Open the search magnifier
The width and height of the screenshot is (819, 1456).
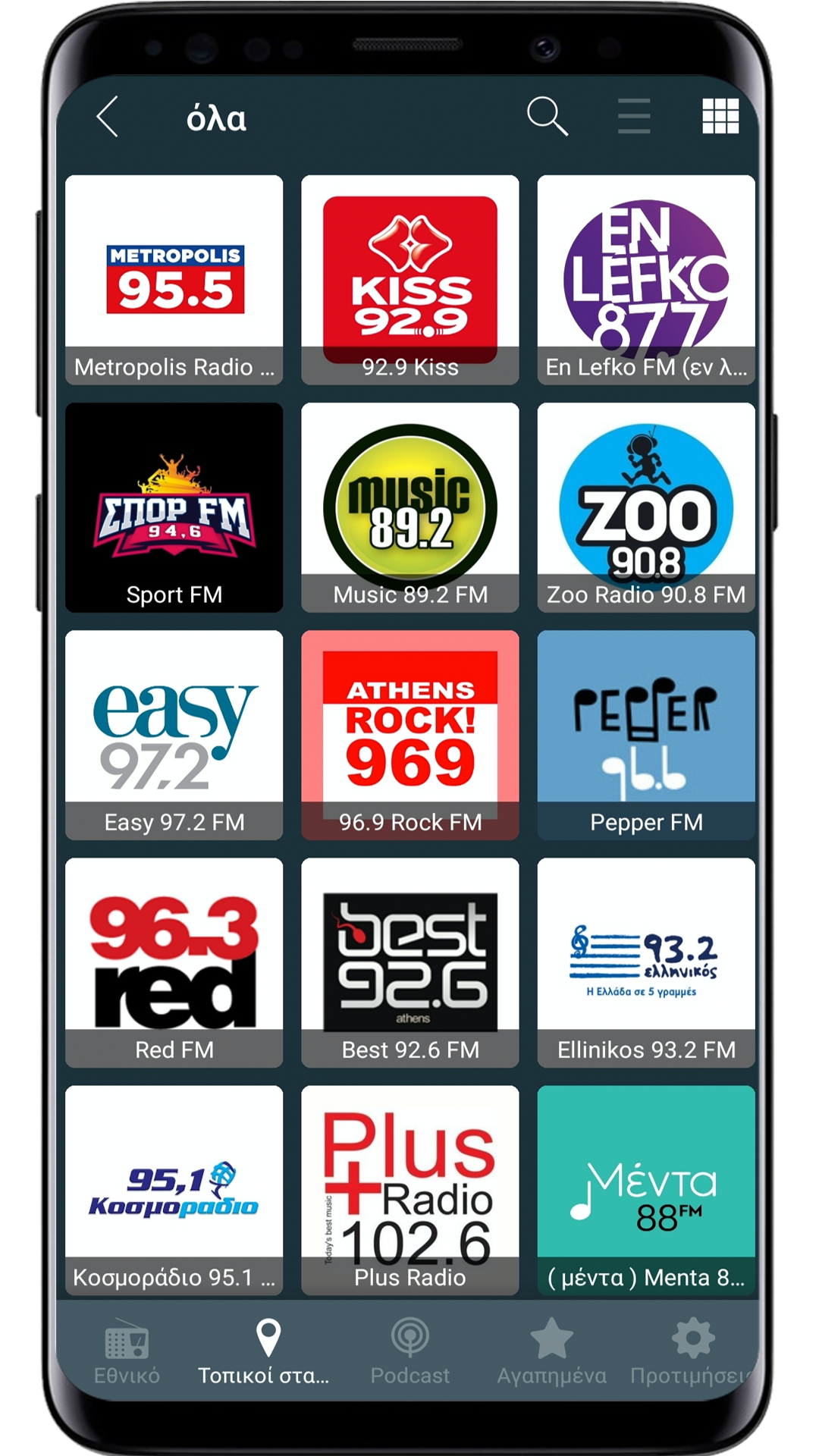[548, 116]
